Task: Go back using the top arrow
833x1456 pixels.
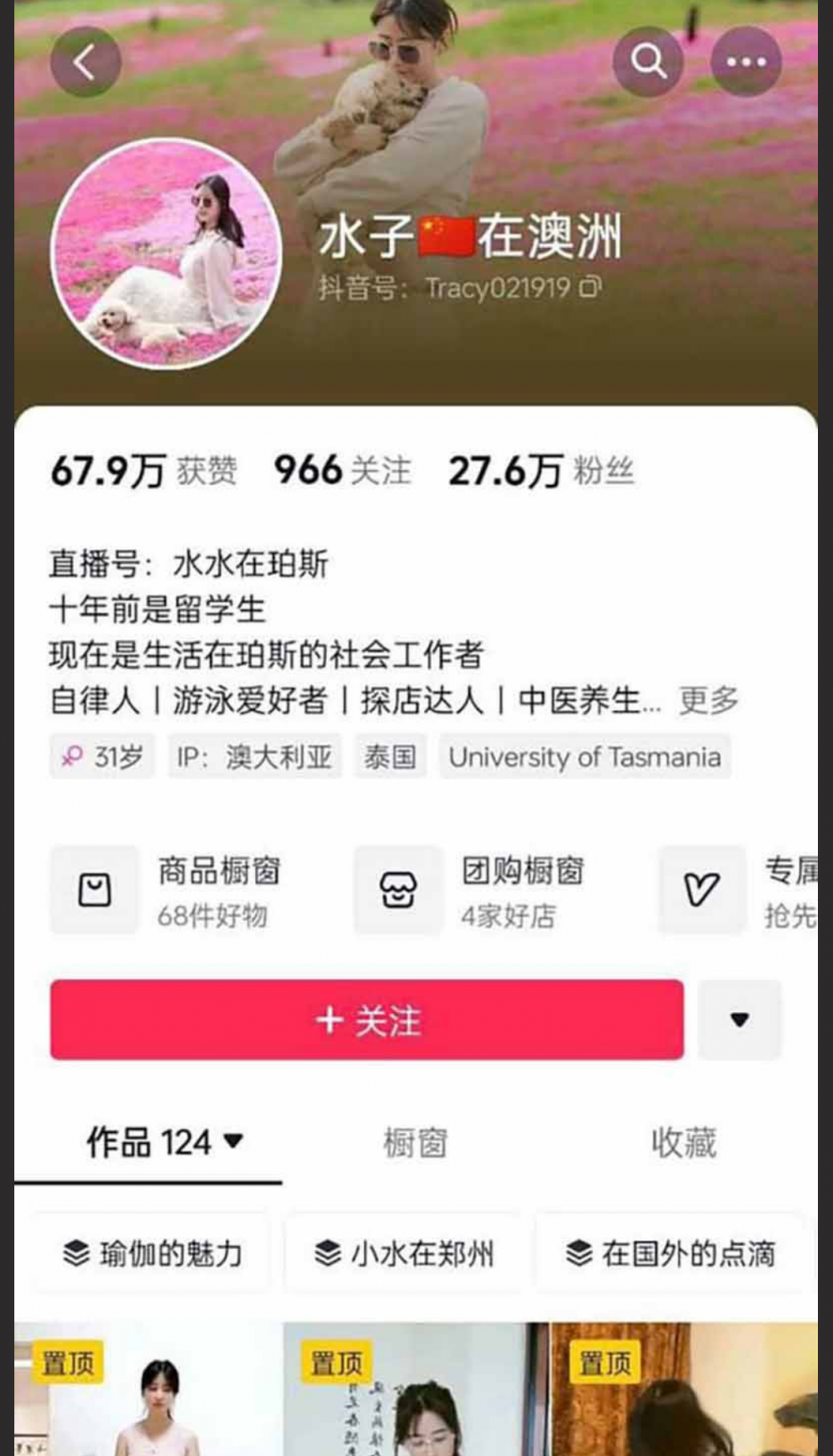Action: 85,63
